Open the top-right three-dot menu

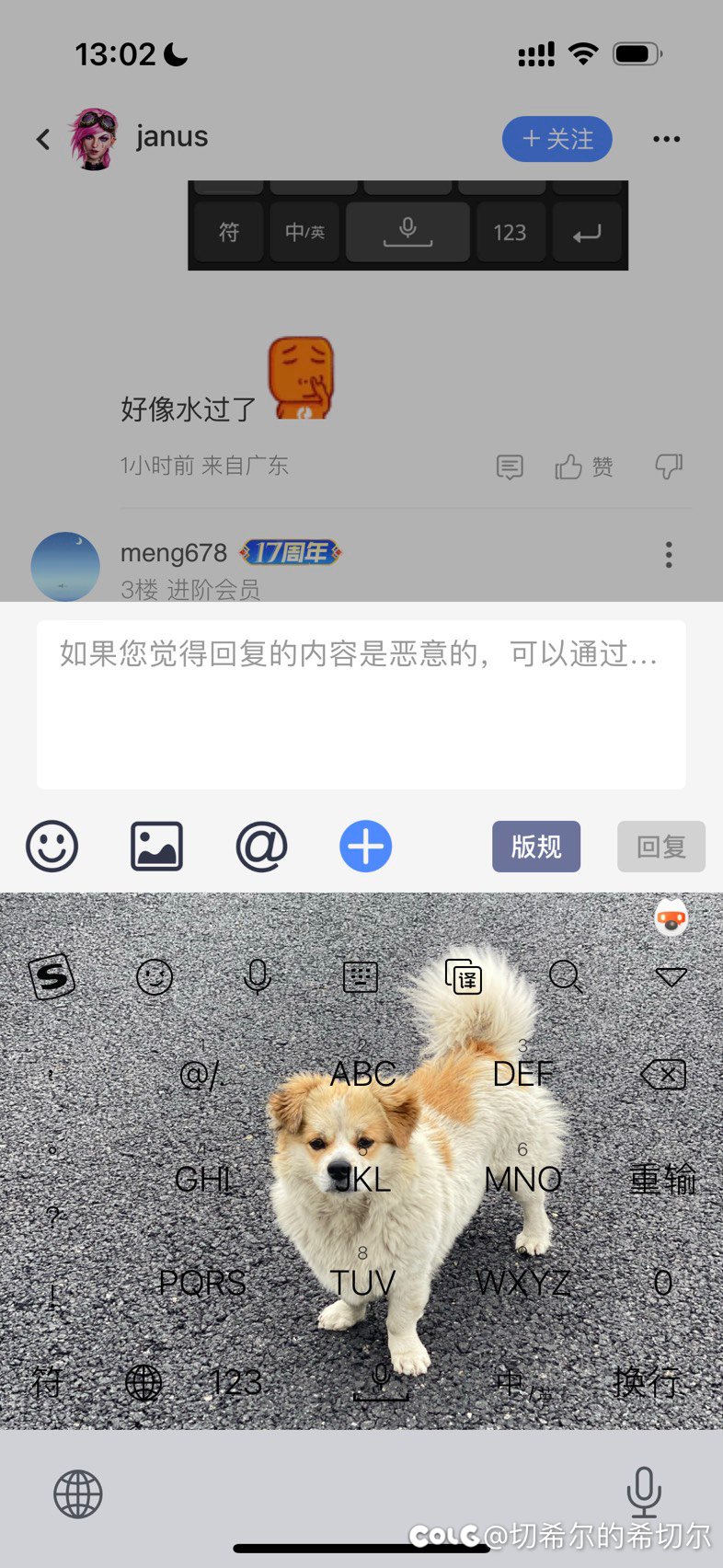tap(666, 139)
